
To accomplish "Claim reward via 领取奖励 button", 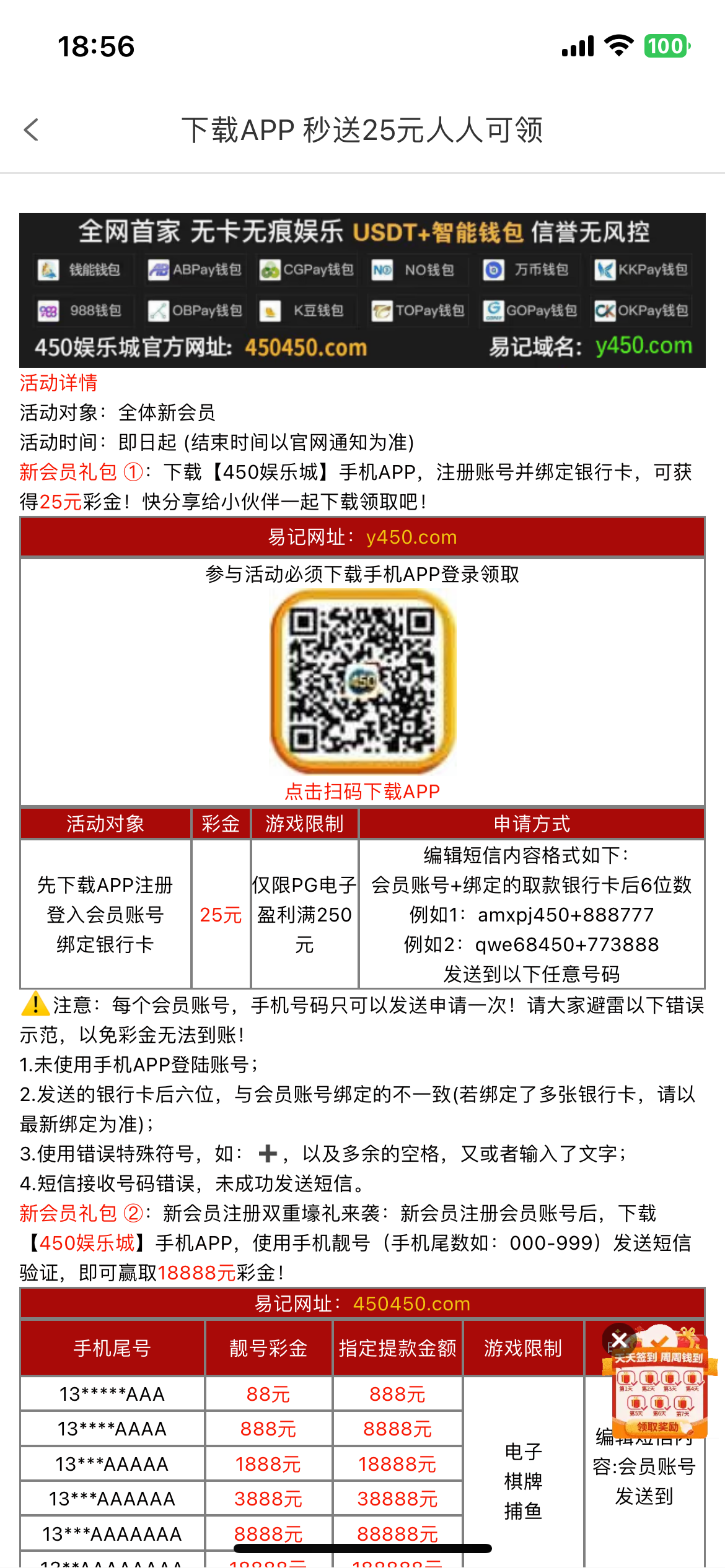I will click(657, 1427).
